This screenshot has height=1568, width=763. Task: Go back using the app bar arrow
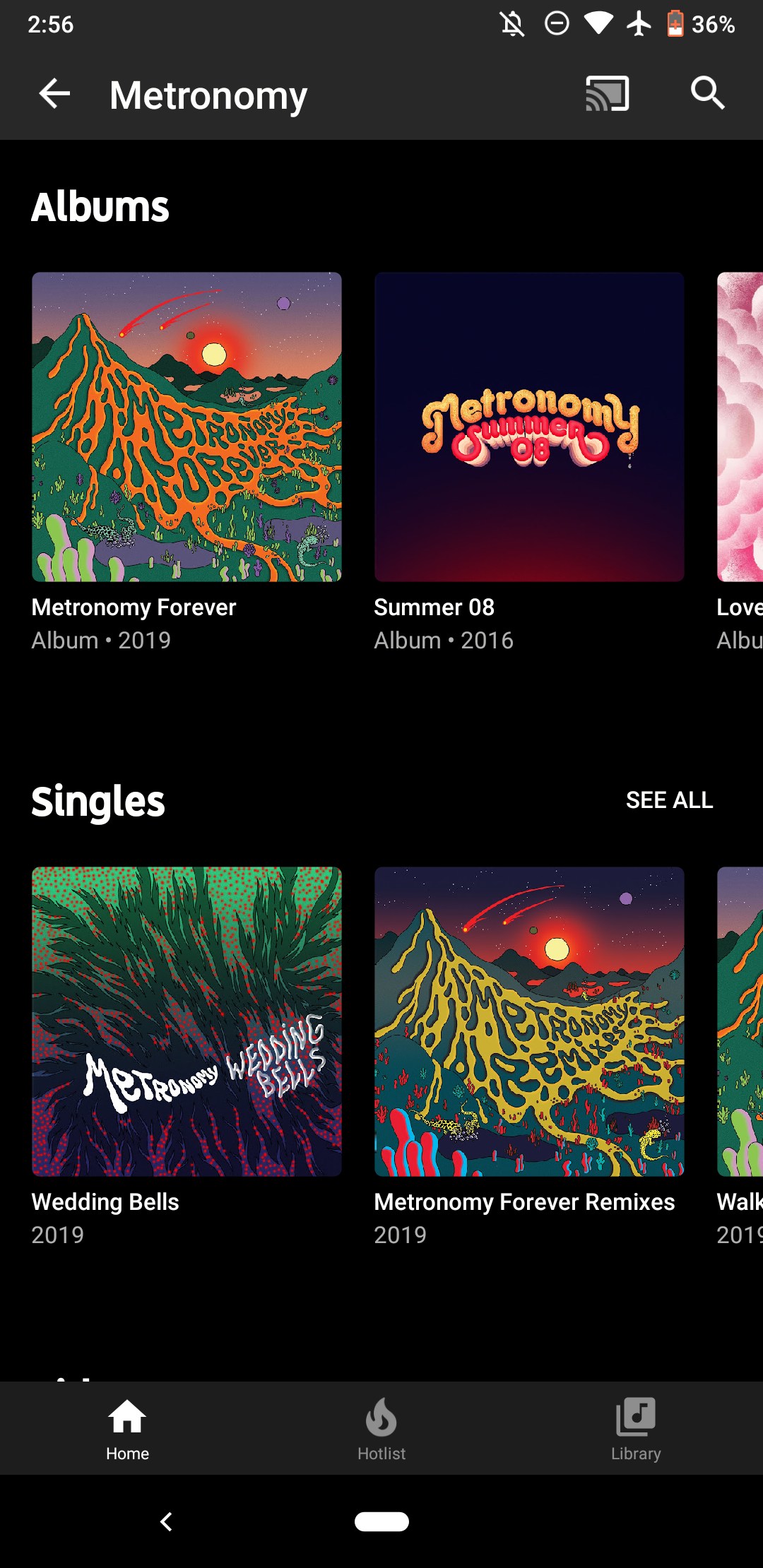tap(54, 94)
